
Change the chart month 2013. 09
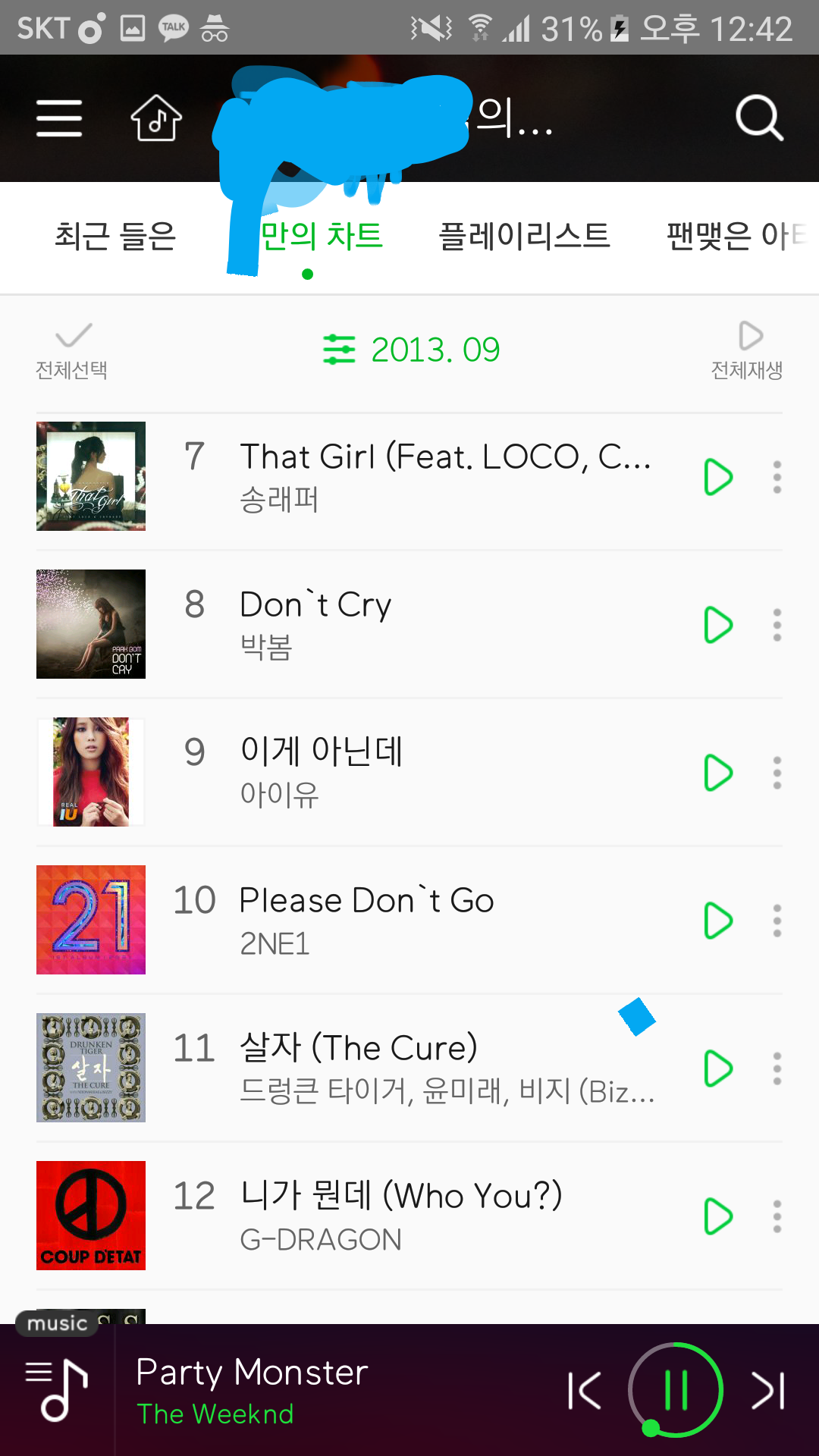(x=412, y=350)
